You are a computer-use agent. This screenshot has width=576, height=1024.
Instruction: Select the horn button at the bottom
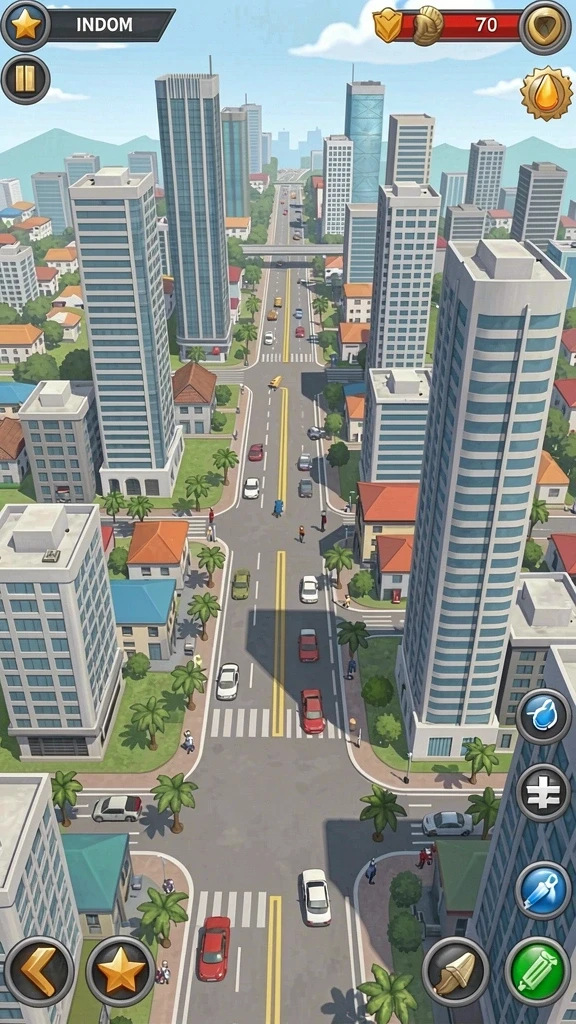tap(455, 971)
